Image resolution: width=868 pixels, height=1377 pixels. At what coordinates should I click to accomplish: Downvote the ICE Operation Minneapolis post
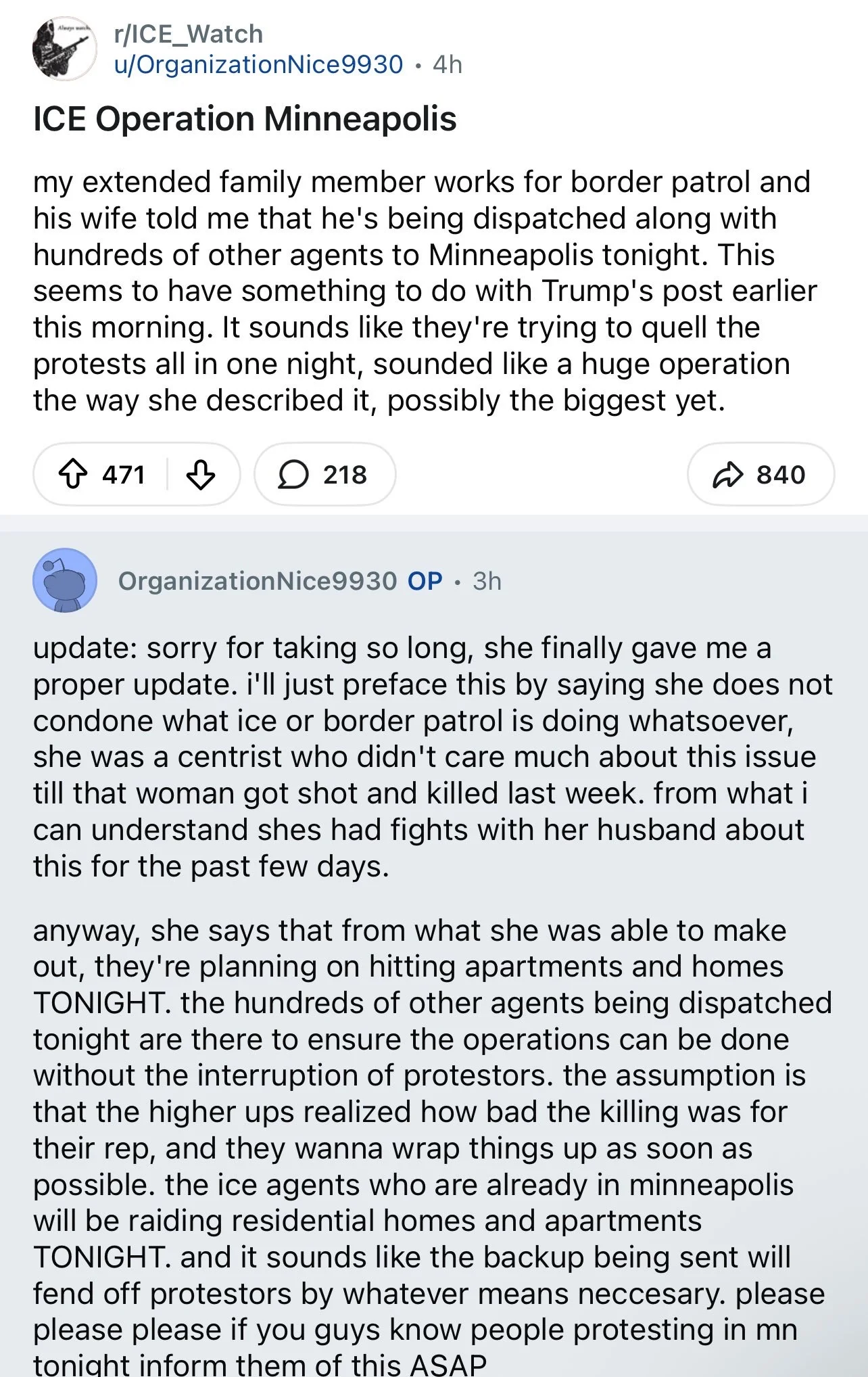[201, 475]
